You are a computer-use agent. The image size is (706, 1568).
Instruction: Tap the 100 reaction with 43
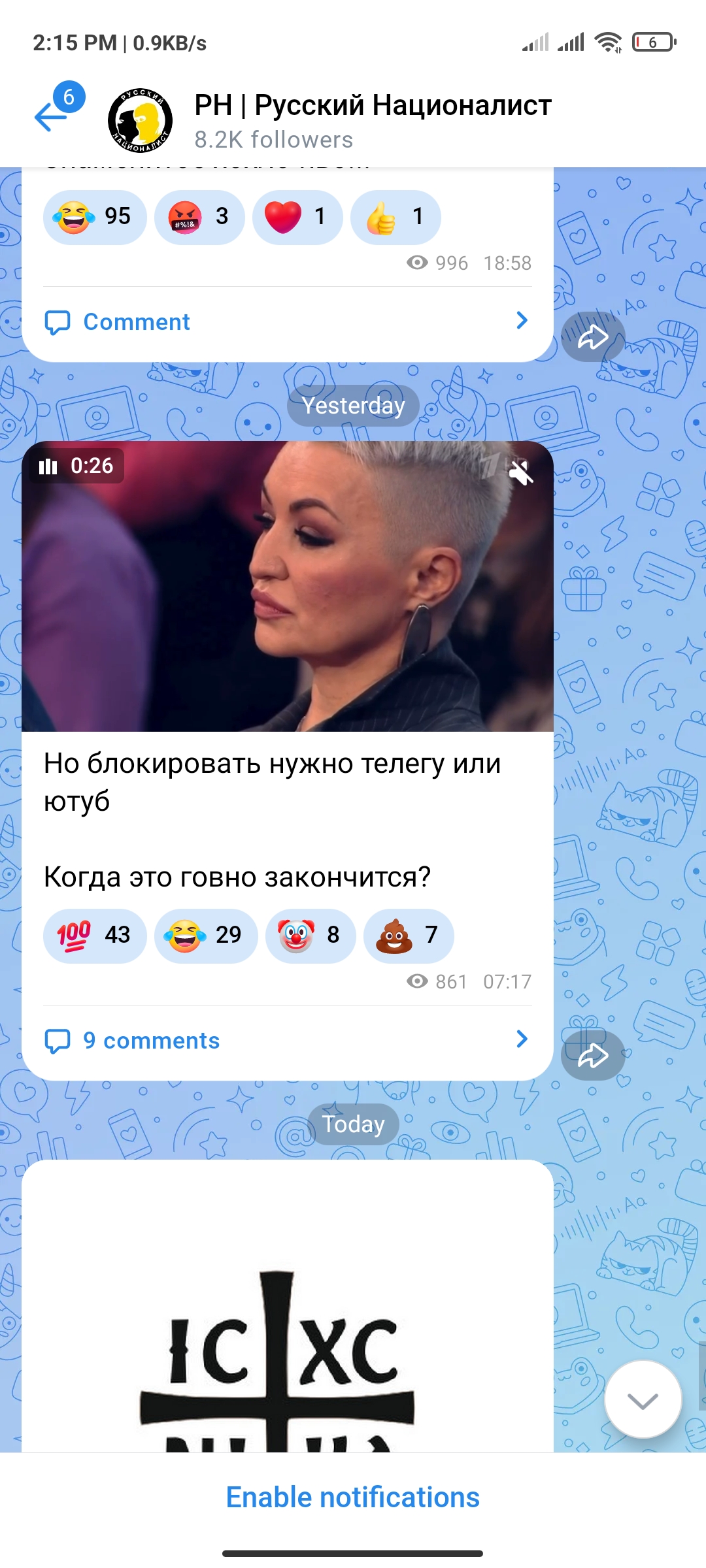[x=95, y=936]
